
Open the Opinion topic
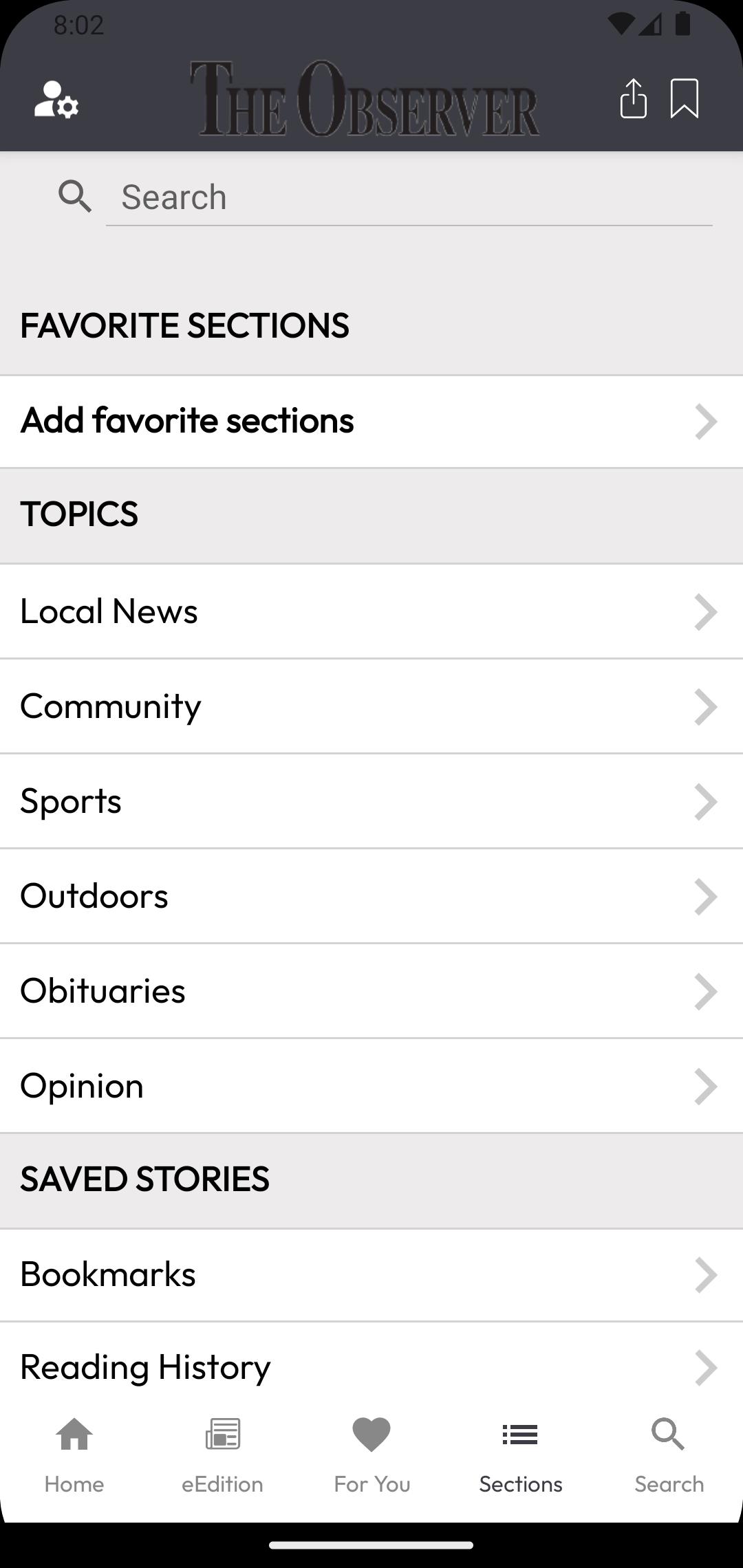(371, 1086)
